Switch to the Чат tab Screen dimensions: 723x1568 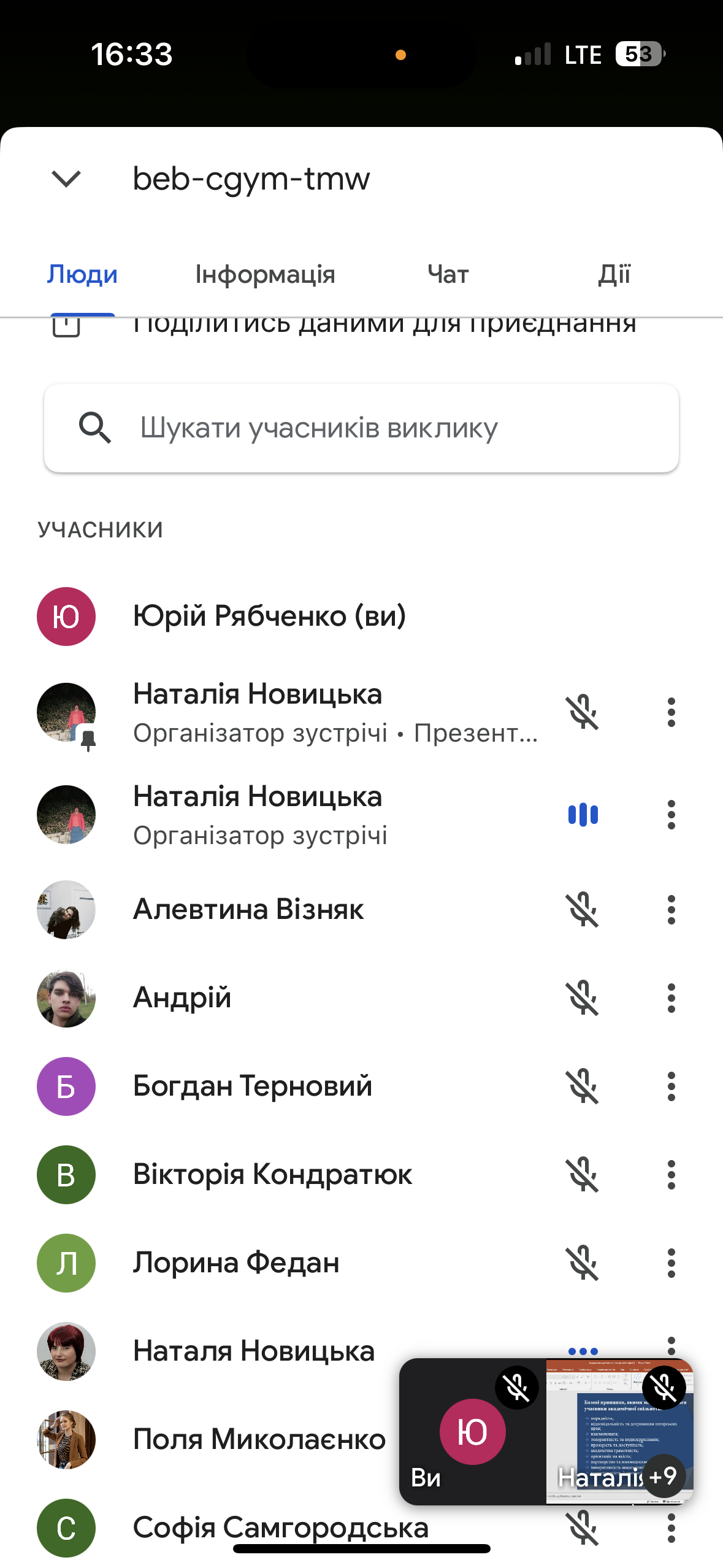(x=448, y=274)
